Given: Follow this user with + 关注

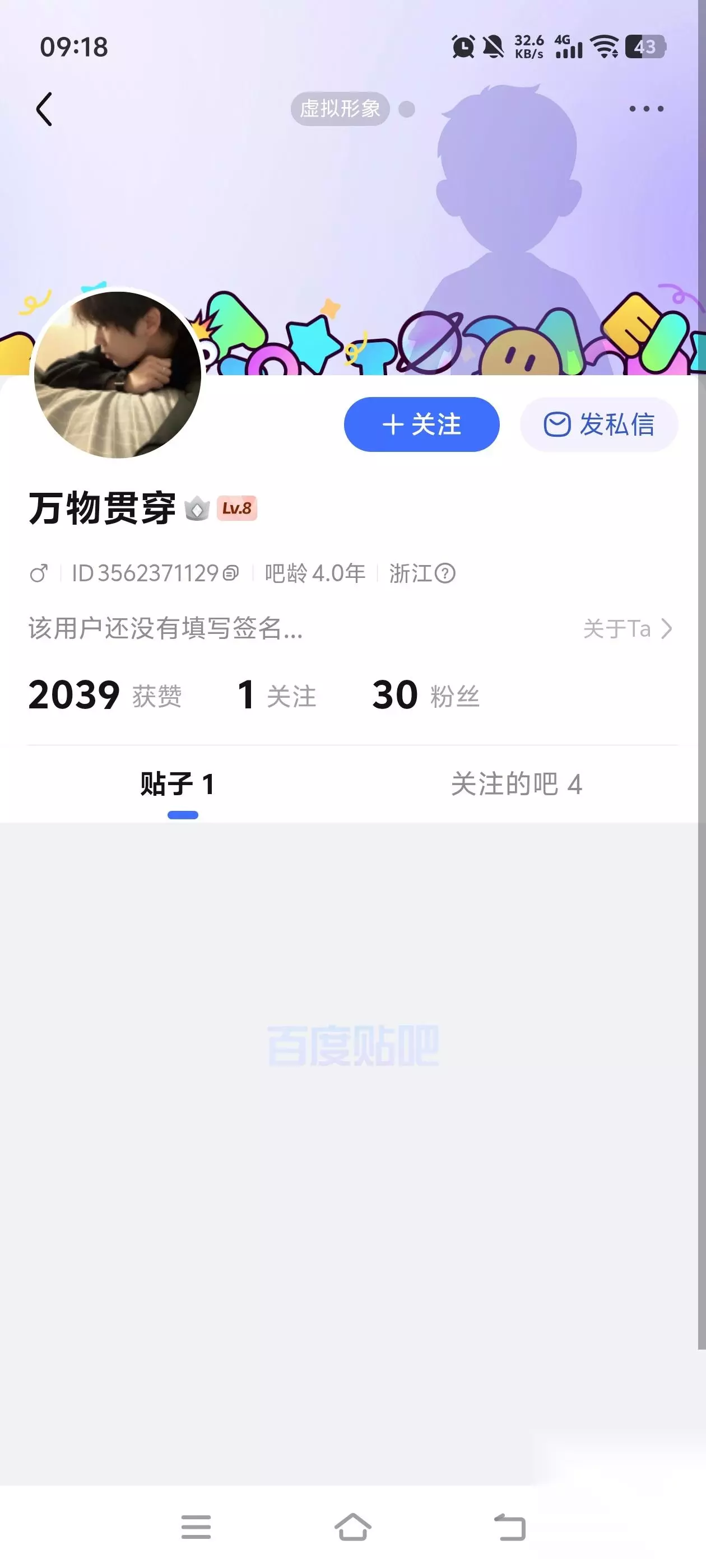Looking at the screenshot, I should click(421, 424).
